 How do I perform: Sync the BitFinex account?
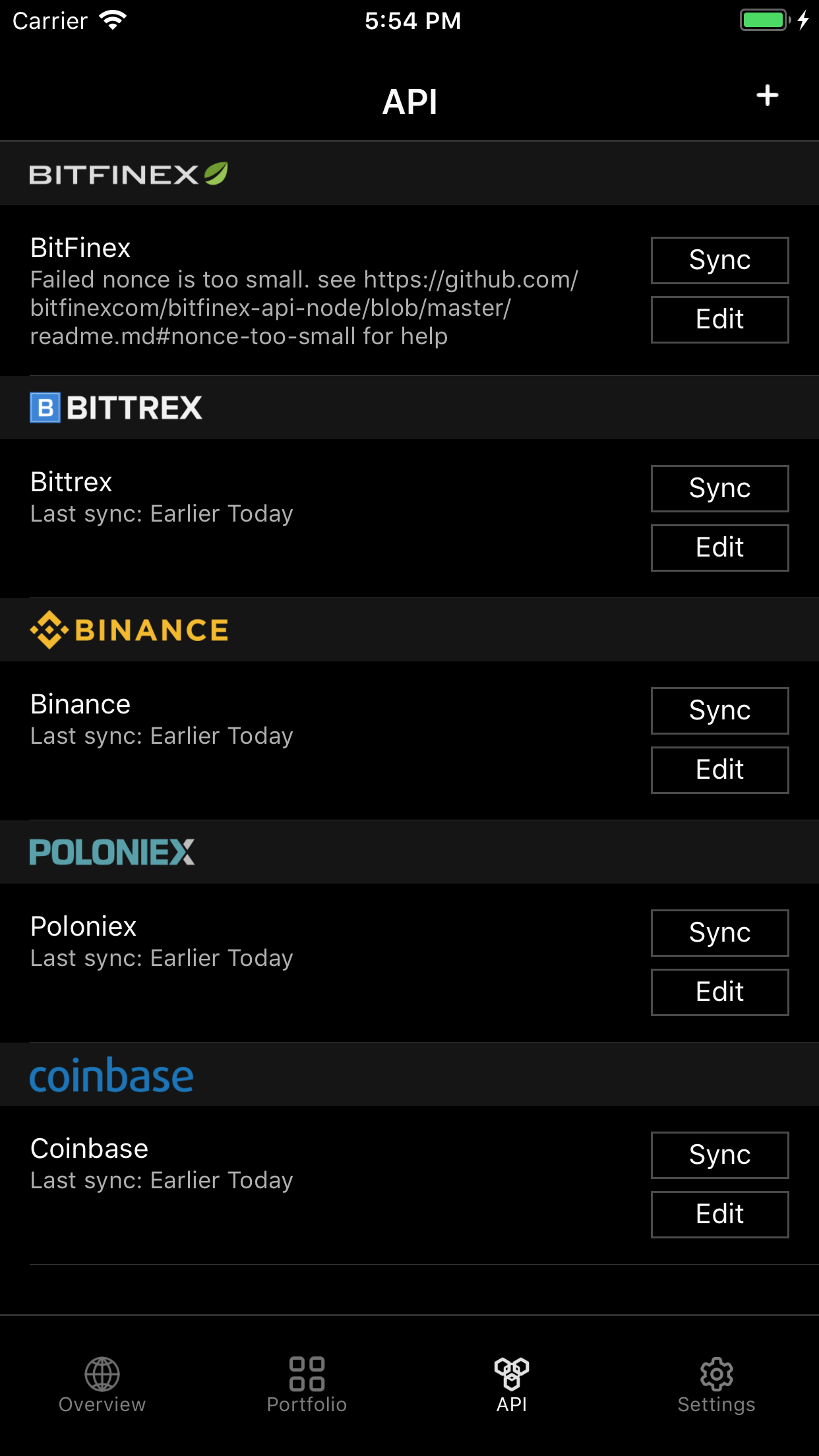[x=719, y=260]
